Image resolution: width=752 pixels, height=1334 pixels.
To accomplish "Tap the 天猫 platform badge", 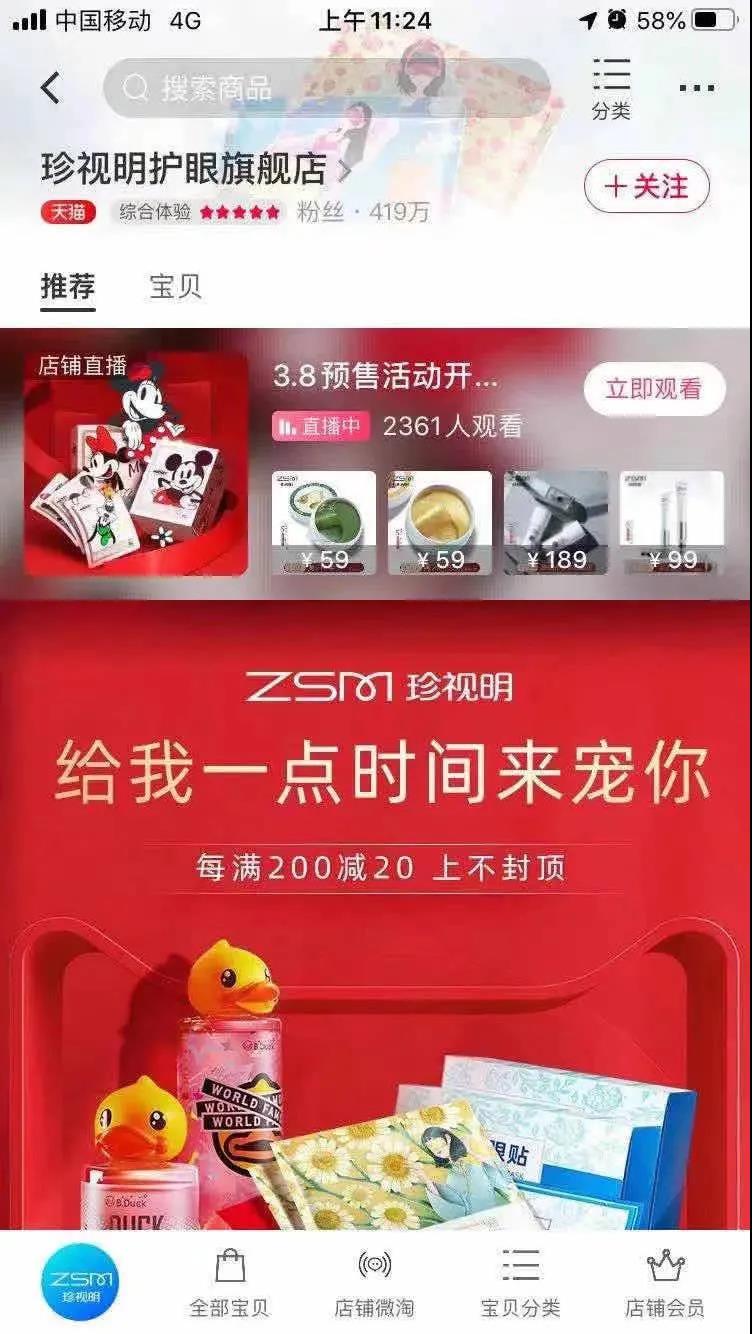I will coord(69,212).
